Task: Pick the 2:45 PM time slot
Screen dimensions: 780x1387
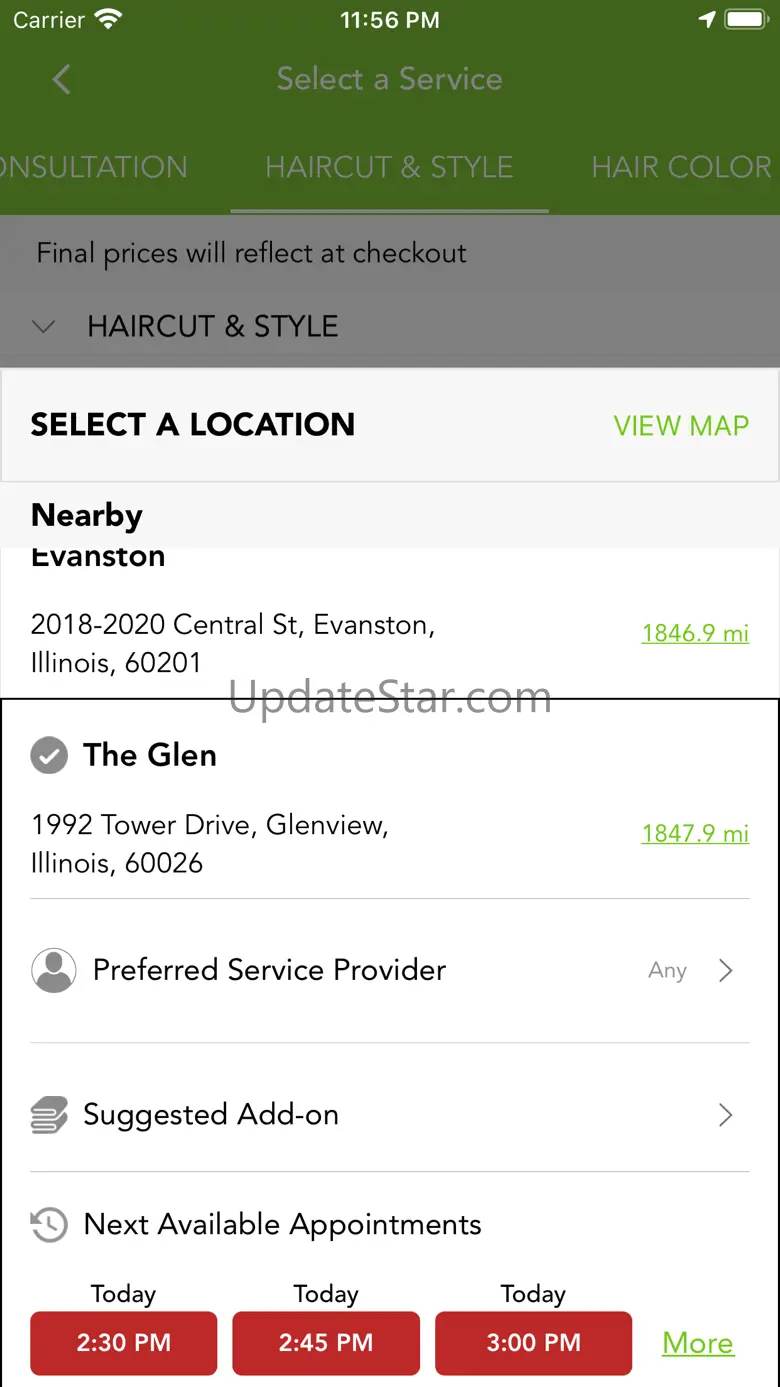Action: pos(326,1343)
